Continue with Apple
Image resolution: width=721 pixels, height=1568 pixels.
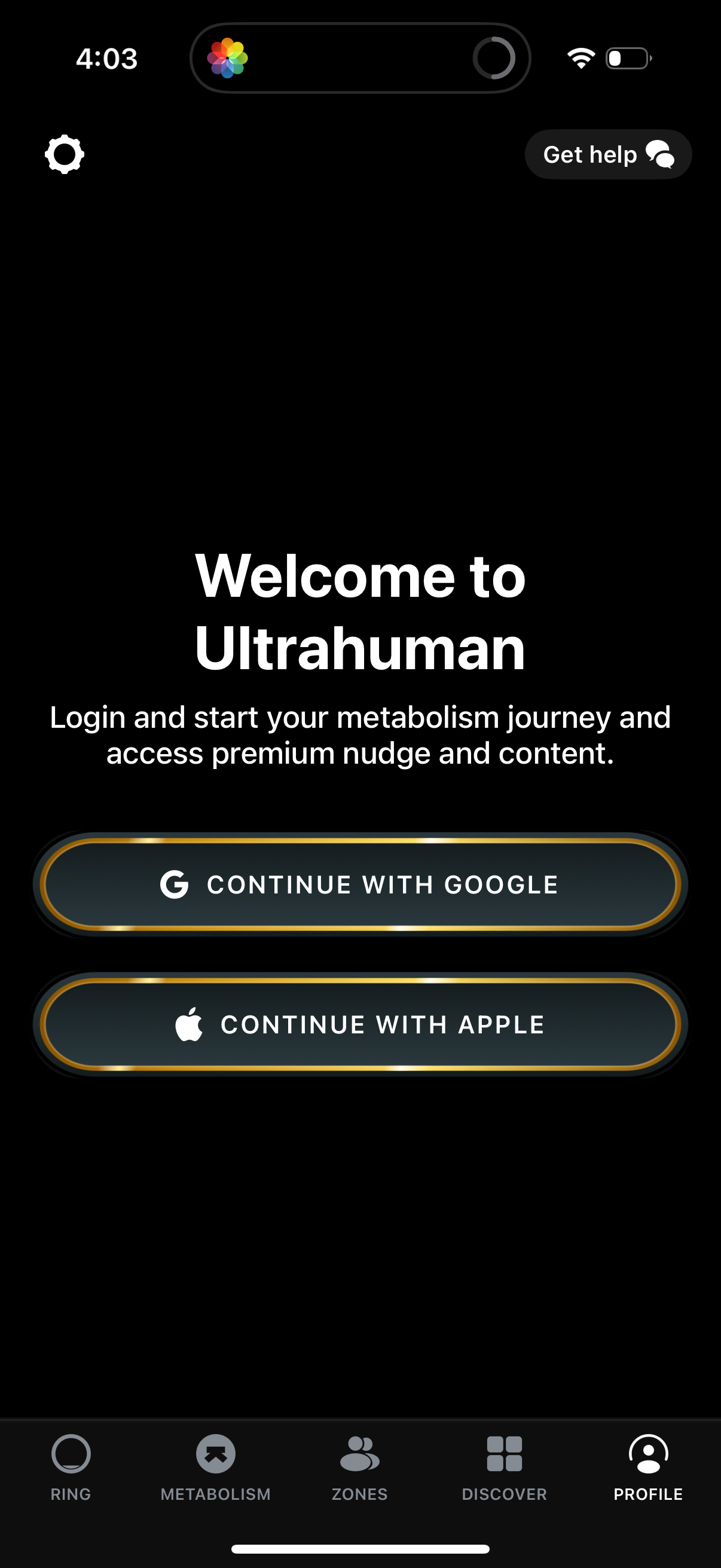click(360, 1024)
